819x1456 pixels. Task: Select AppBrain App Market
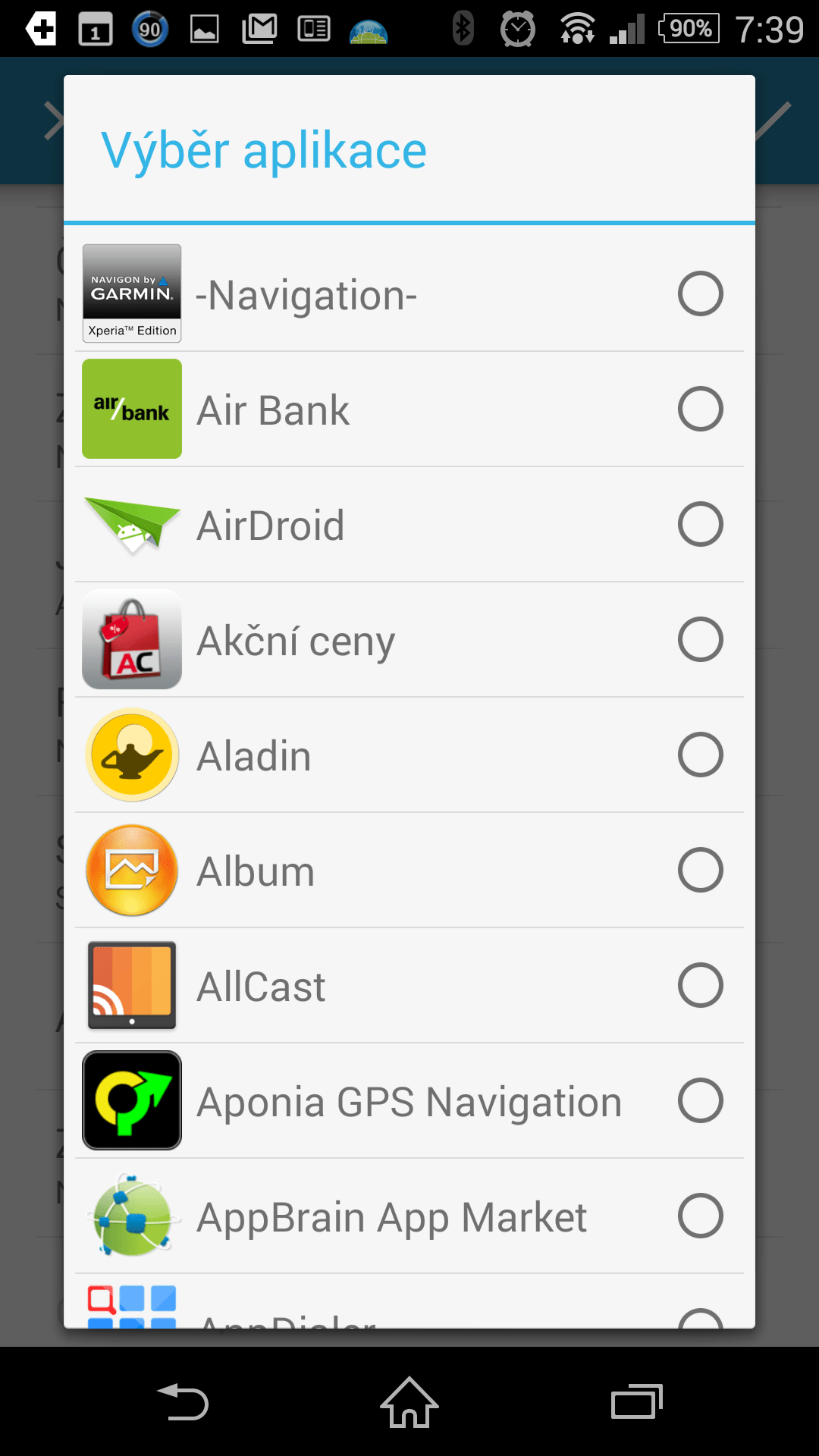[409, 1216]
